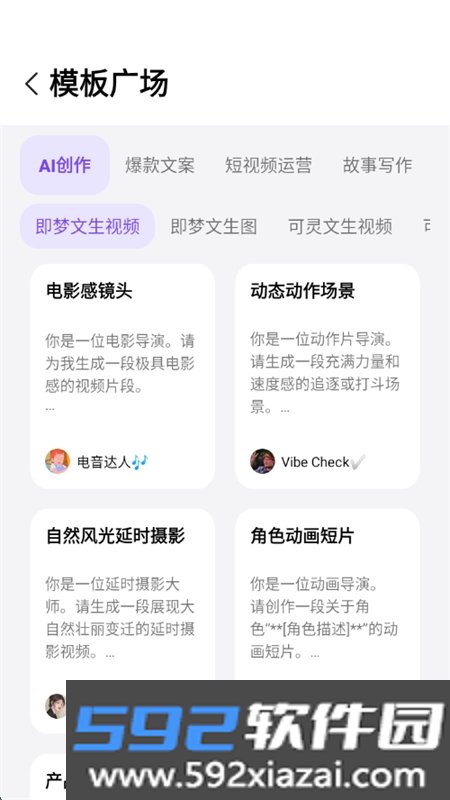Open the 角色动画短片 template card

pyautogui.click(x=328, y=594)
